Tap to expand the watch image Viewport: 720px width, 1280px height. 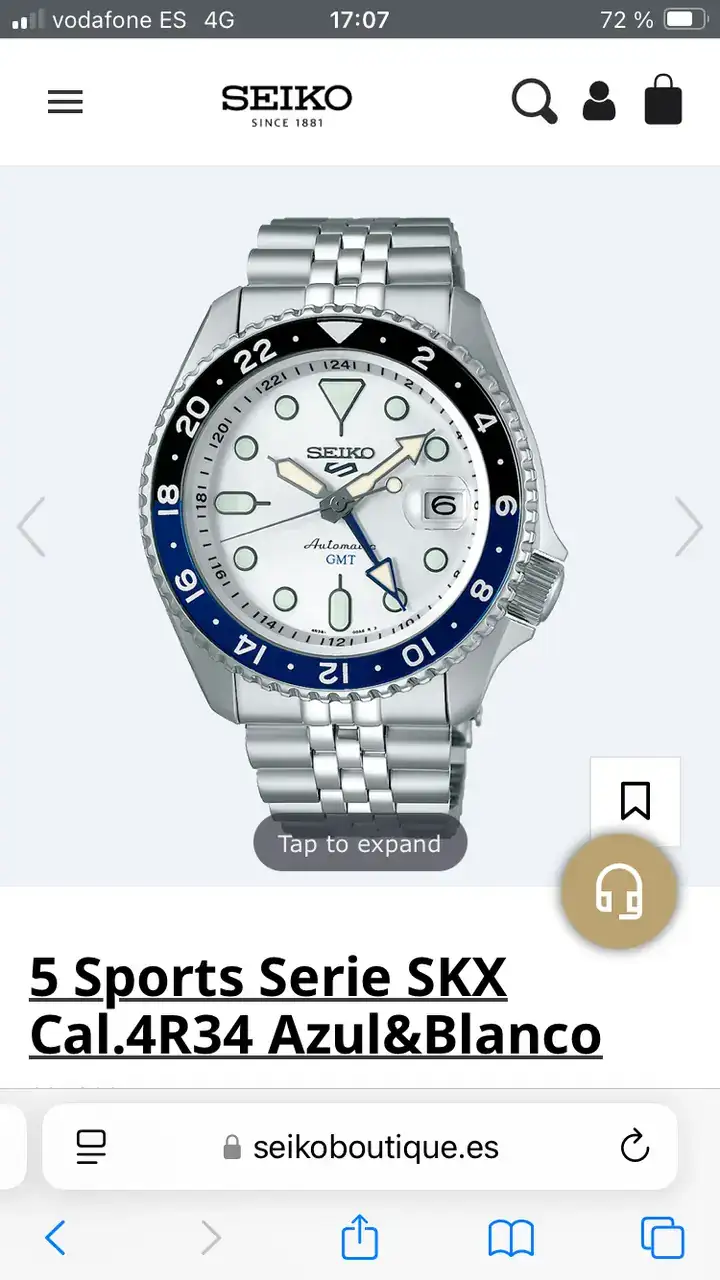359,844
